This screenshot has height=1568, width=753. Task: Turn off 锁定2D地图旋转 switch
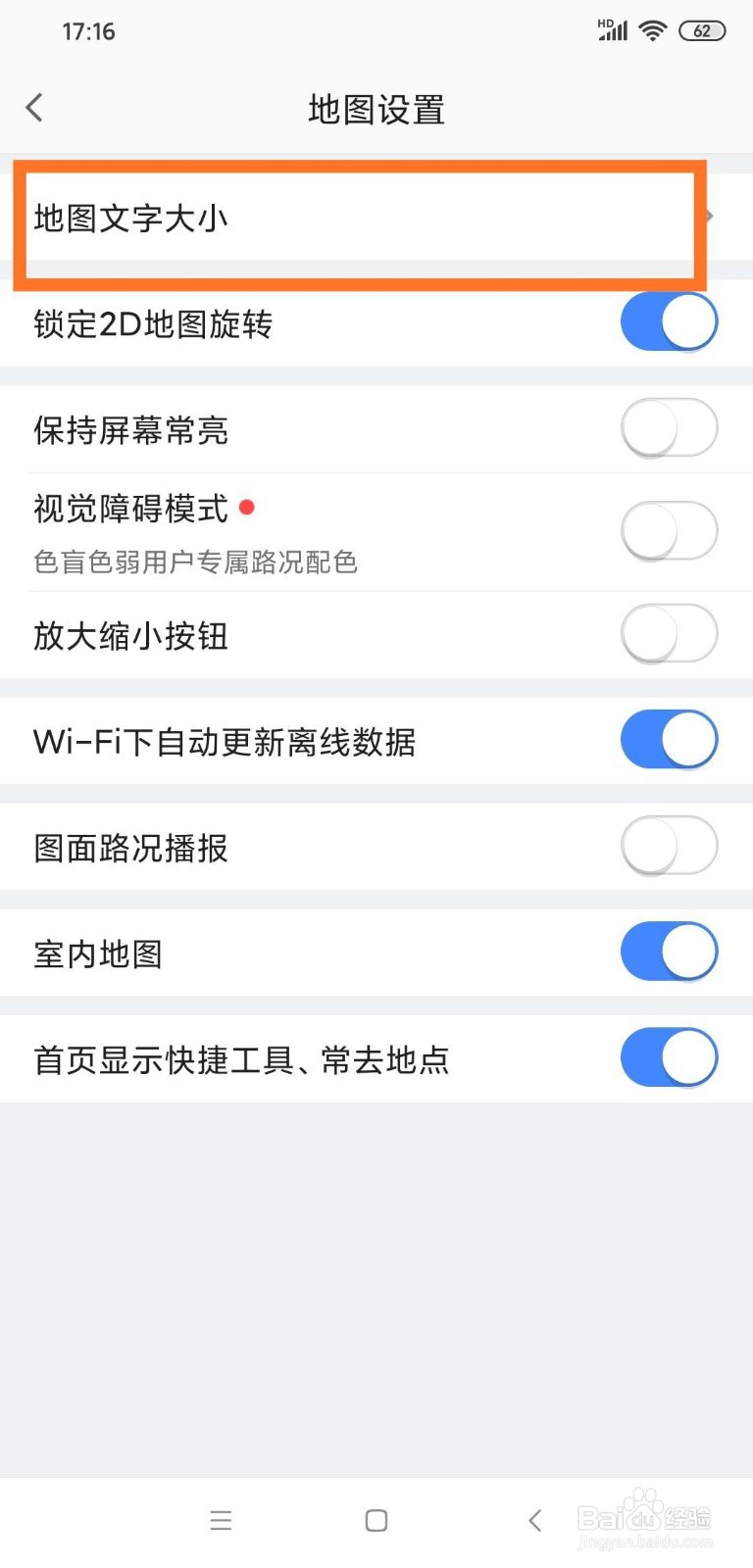[x=670, y=322]
